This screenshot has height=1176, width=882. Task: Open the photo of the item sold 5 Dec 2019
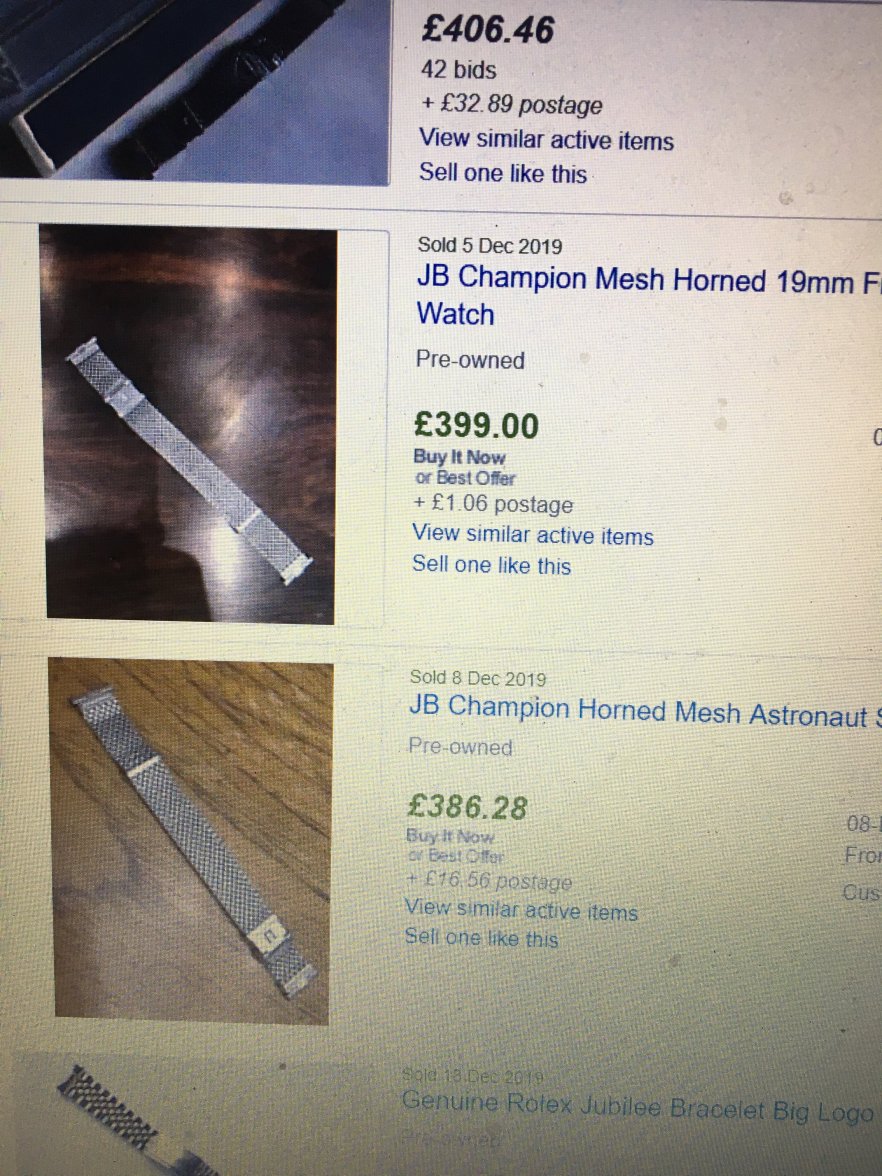click(189, 424)
